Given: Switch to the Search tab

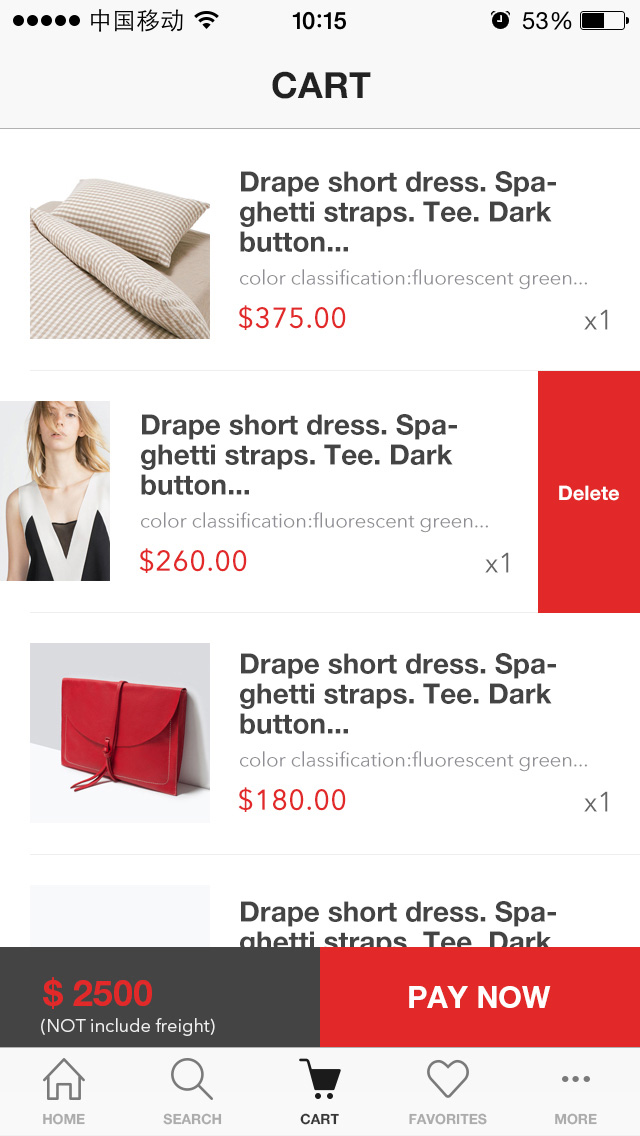Looking at the screenshot, I should 192,1092.
